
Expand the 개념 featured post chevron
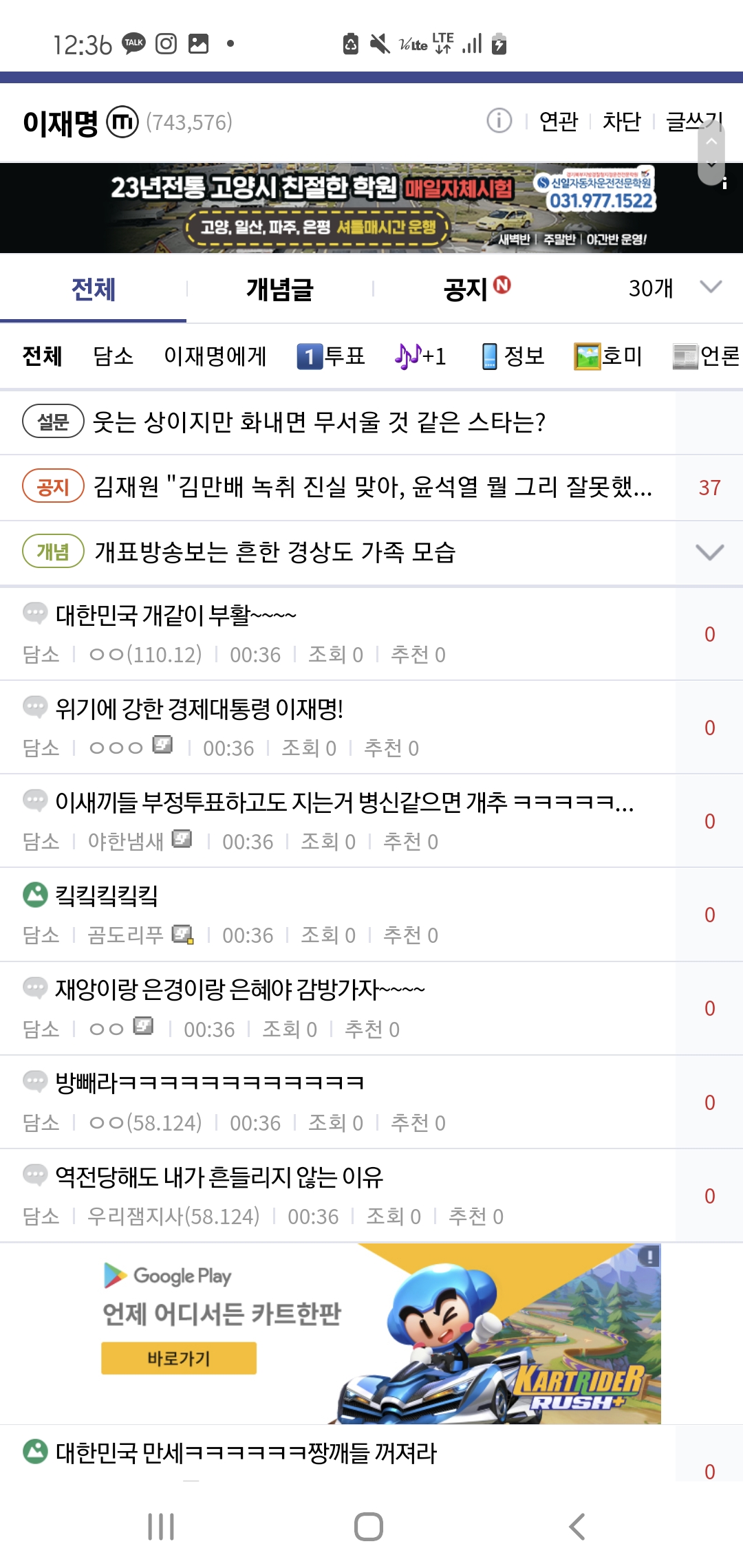click(x=709, y=552)
